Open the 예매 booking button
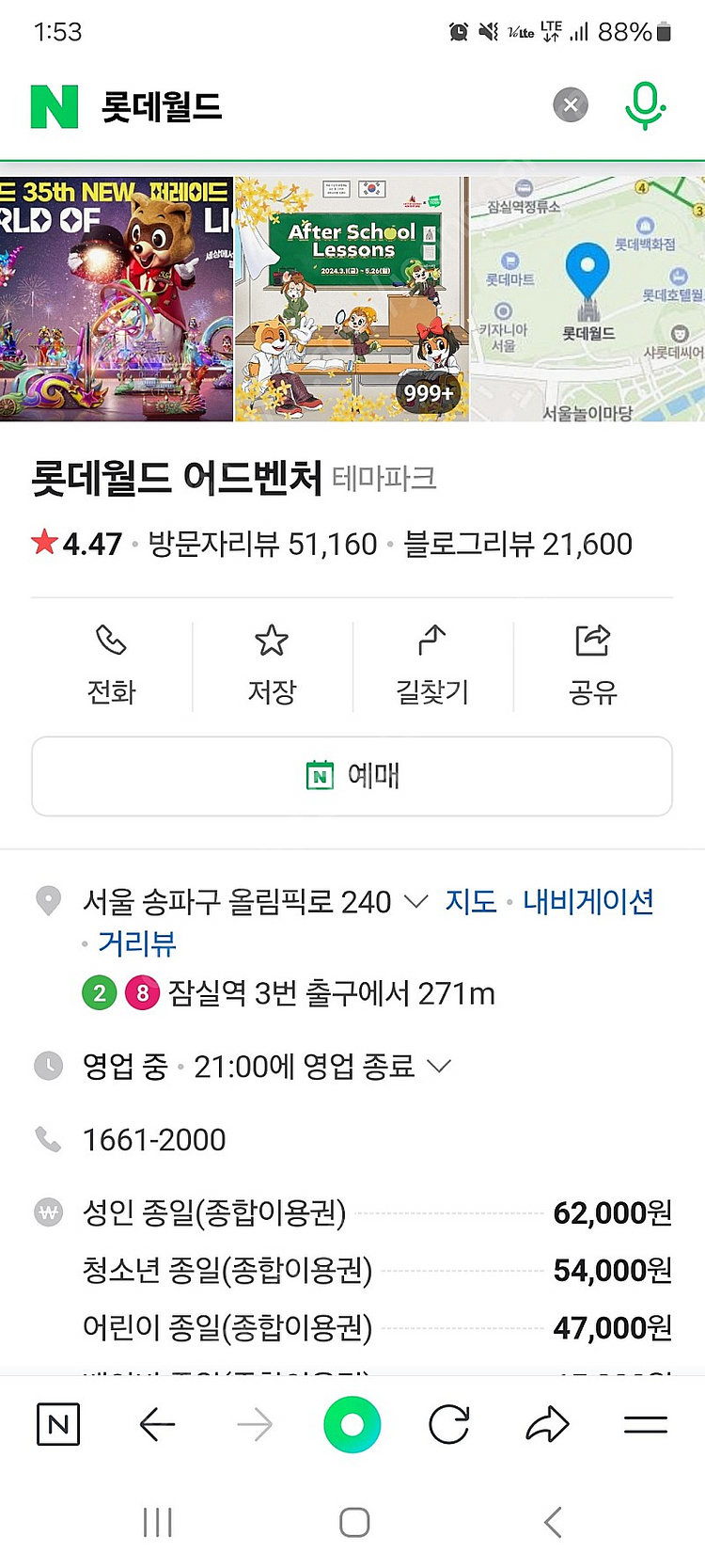Image resolution: width=705 pixels, height=1568 pixels. 352,776
